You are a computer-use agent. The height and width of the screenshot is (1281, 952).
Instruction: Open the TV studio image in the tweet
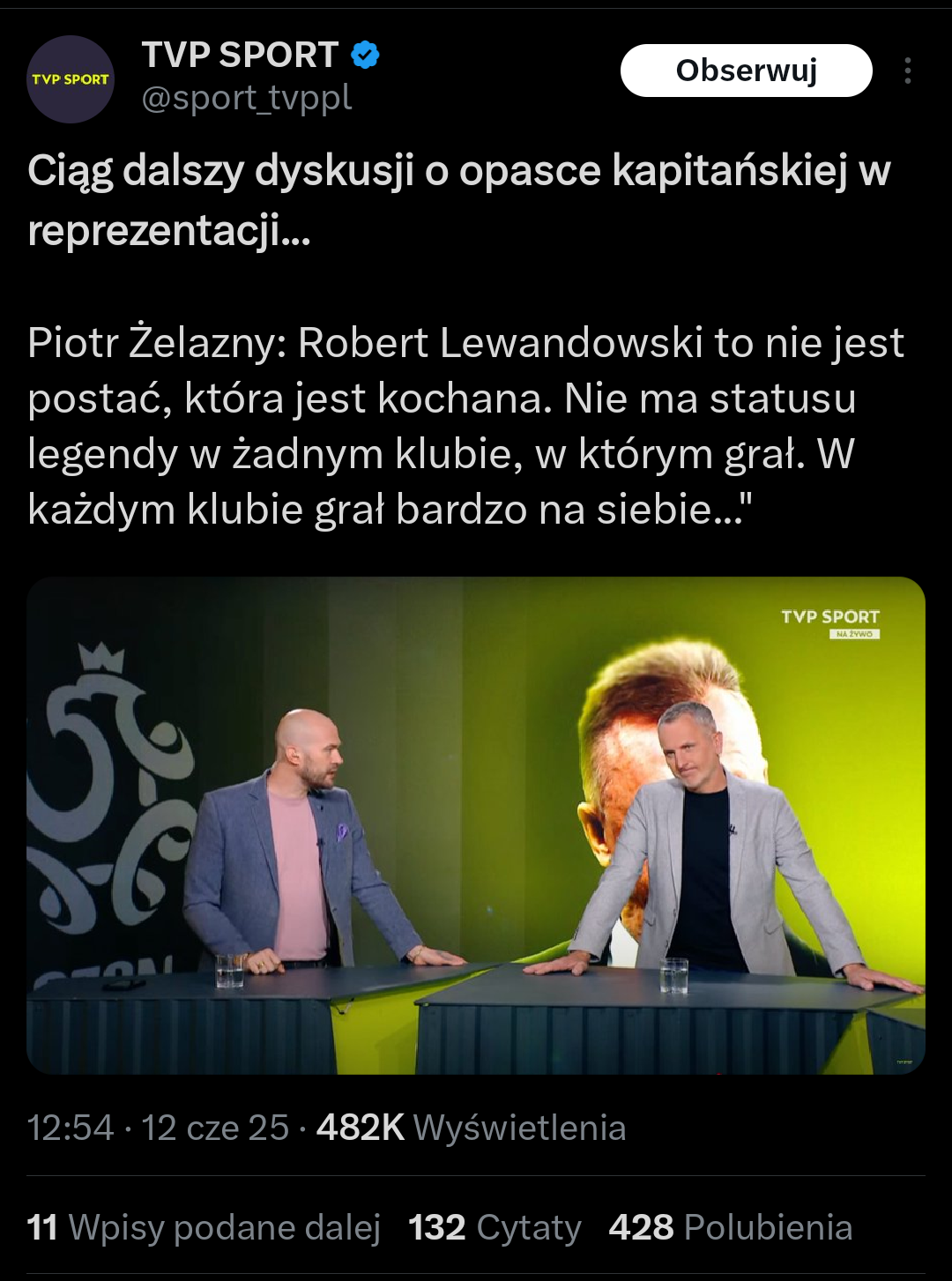coord(476,825)
